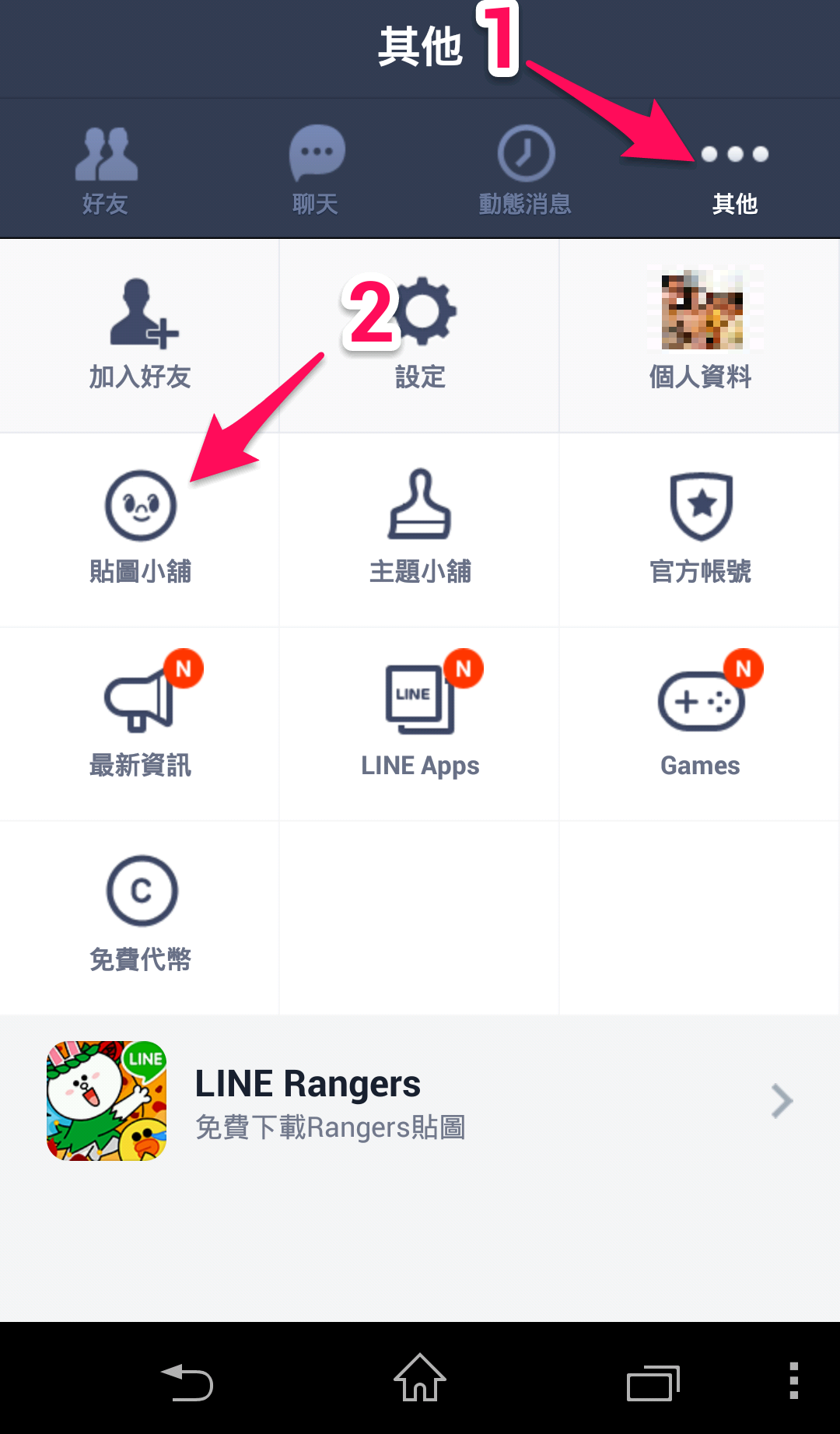Viewport: 840px width, 1434px height.
Task: Open the 設定 gear
Action: [421, 335]
